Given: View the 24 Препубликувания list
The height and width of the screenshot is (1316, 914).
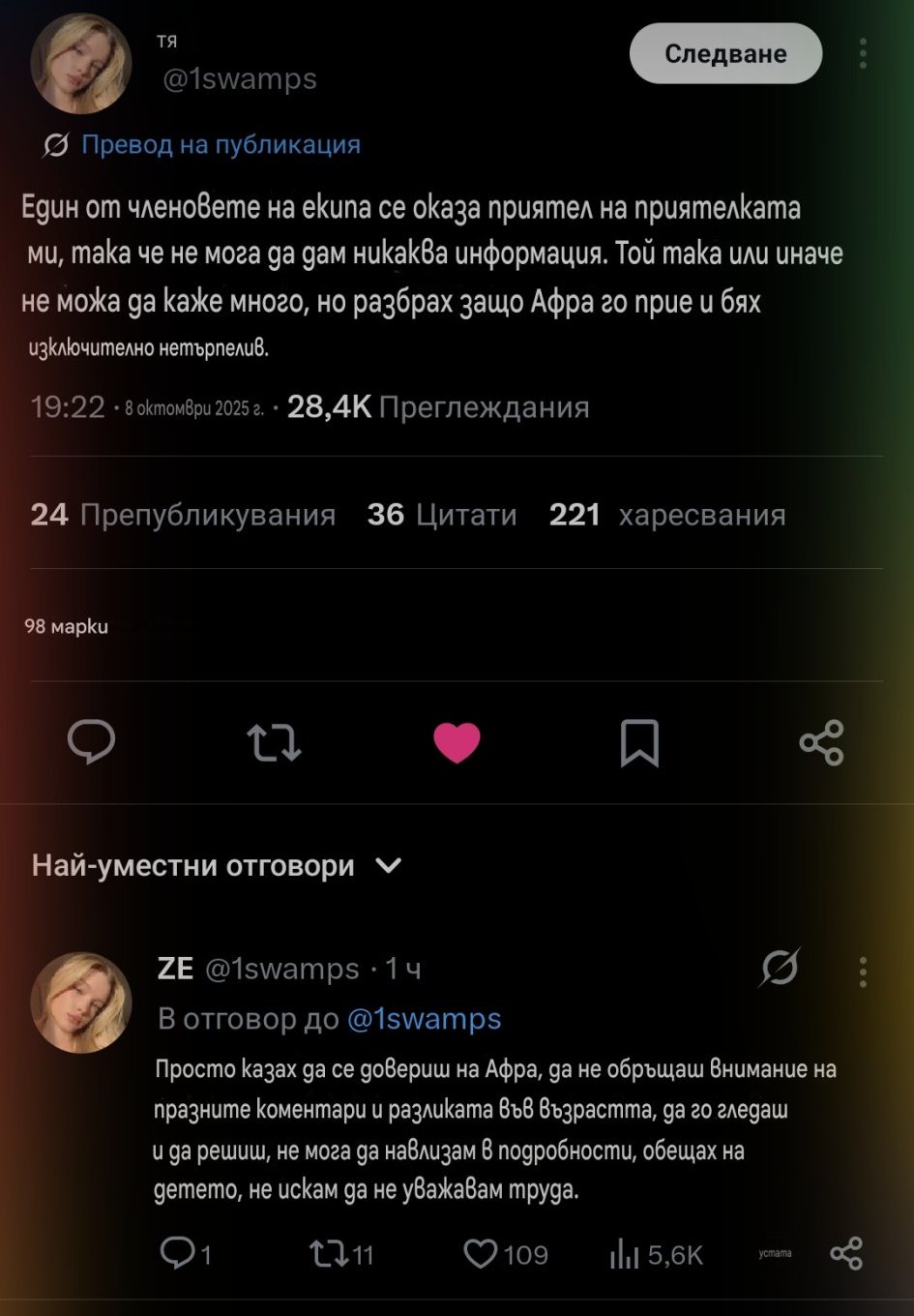Looking at the screenshot, I should pyautogui.click(x=184, y=515).
